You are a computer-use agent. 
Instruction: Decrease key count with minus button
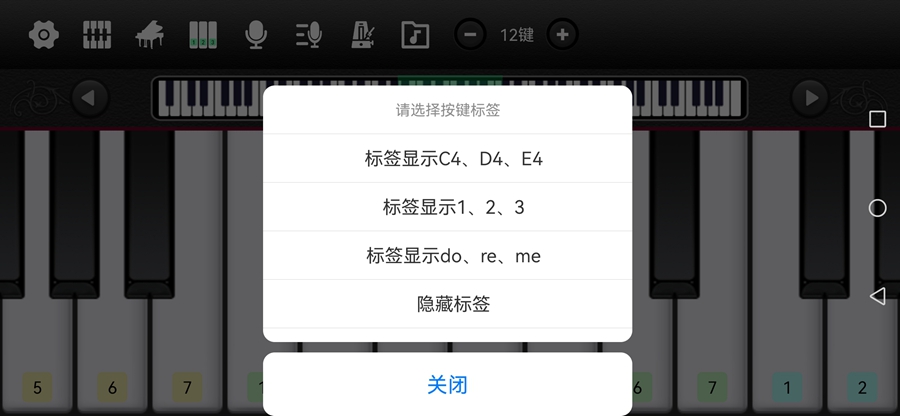pos(470,35)
